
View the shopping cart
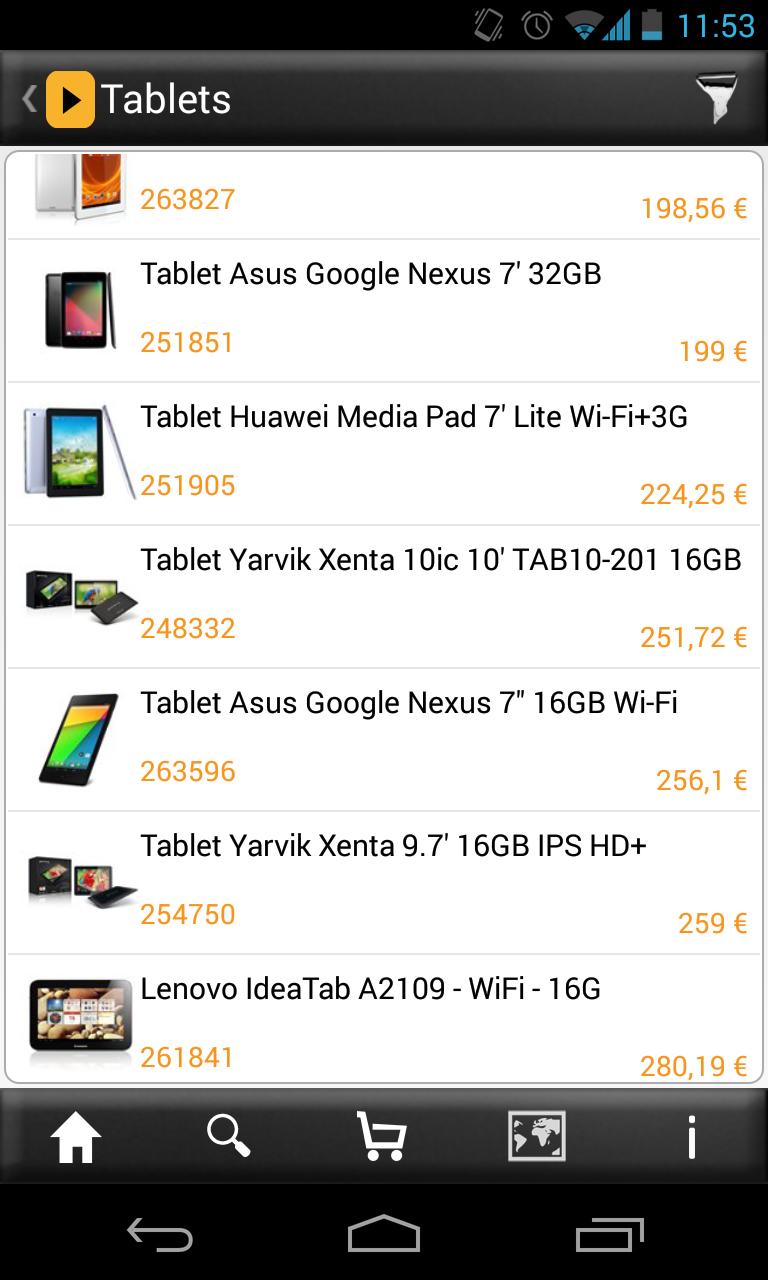coord(382,1137)
